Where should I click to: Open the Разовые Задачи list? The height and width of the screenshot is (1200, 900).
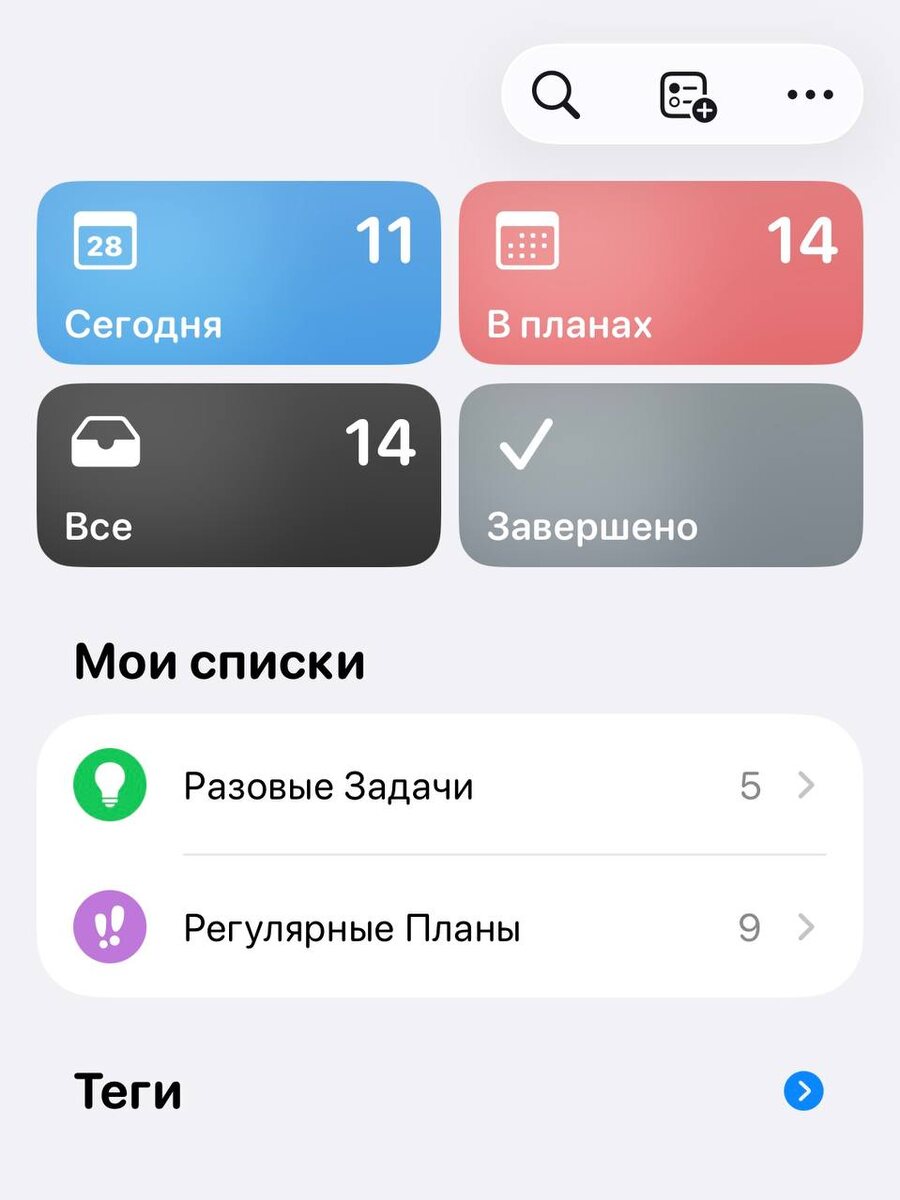tap(450, 786)
